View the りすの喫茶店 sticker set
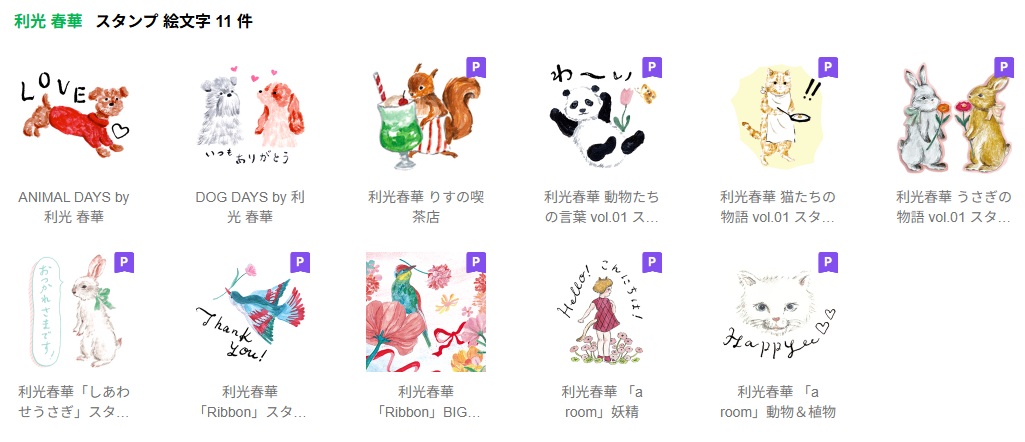Screen dimensions: 1025x442 pyautogui.click(x=425, y=116)
